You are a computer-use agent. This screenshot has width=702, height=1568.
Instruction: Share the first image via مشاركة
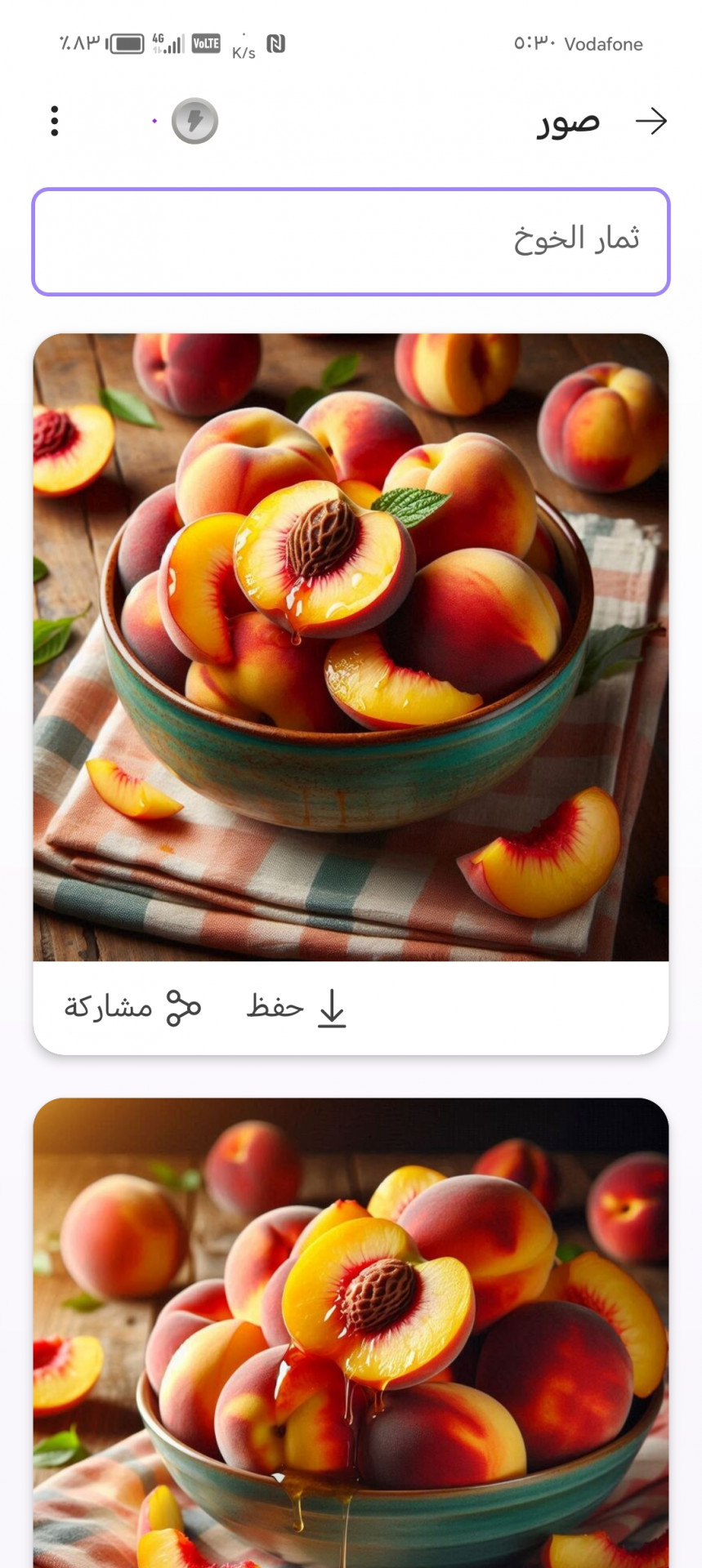coord(132,1007)
